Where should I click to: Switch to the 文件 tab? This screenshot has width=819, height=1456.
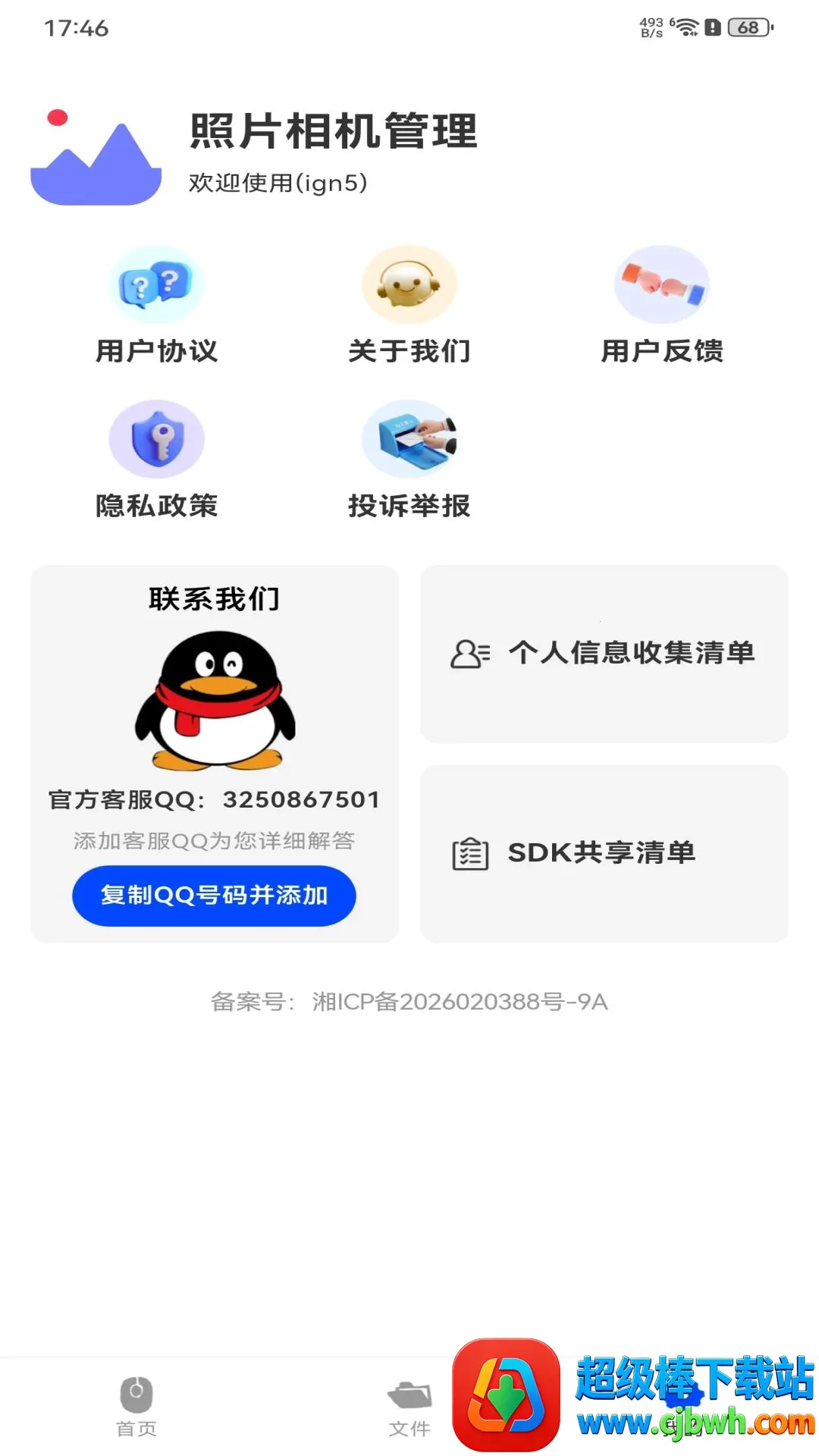(x=409, y=1407)
